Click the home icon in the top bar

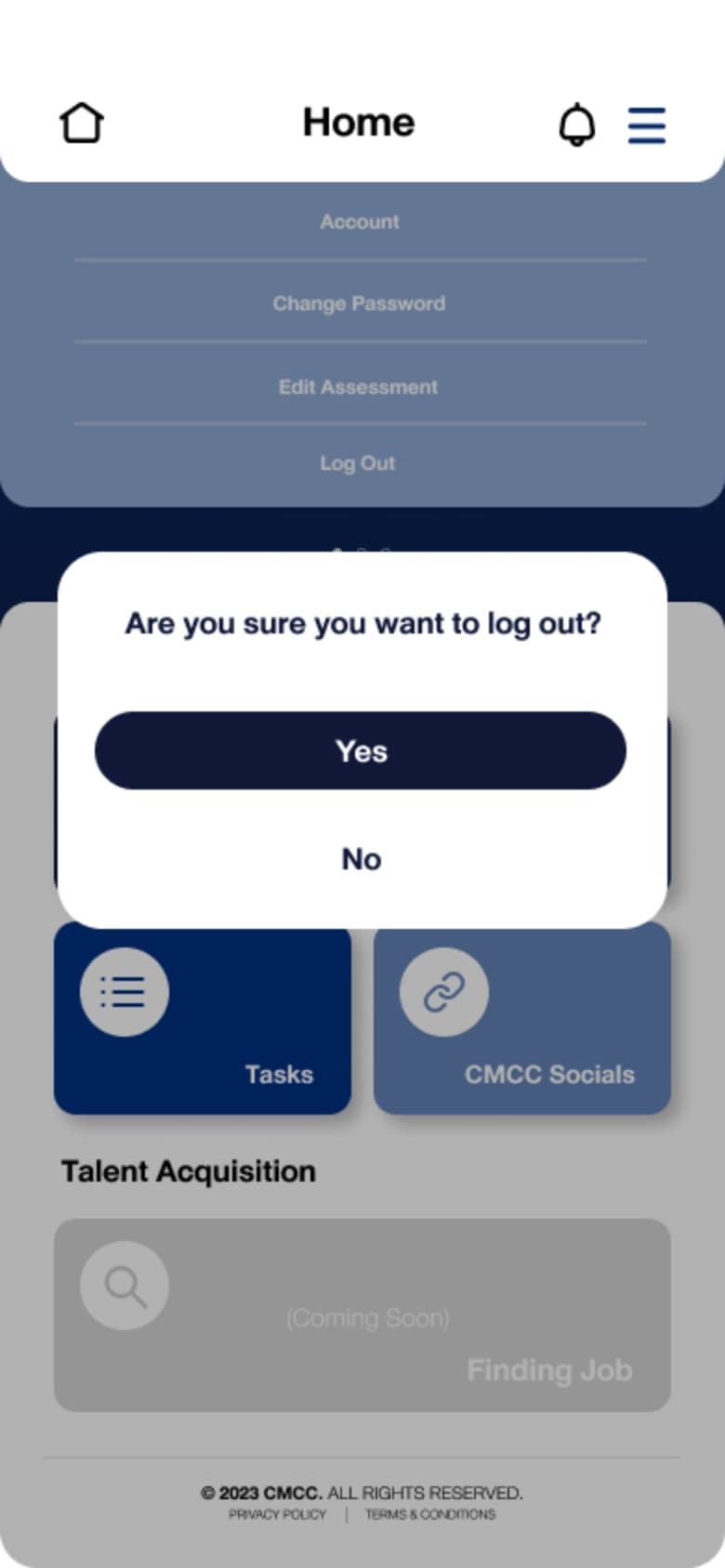82,122
